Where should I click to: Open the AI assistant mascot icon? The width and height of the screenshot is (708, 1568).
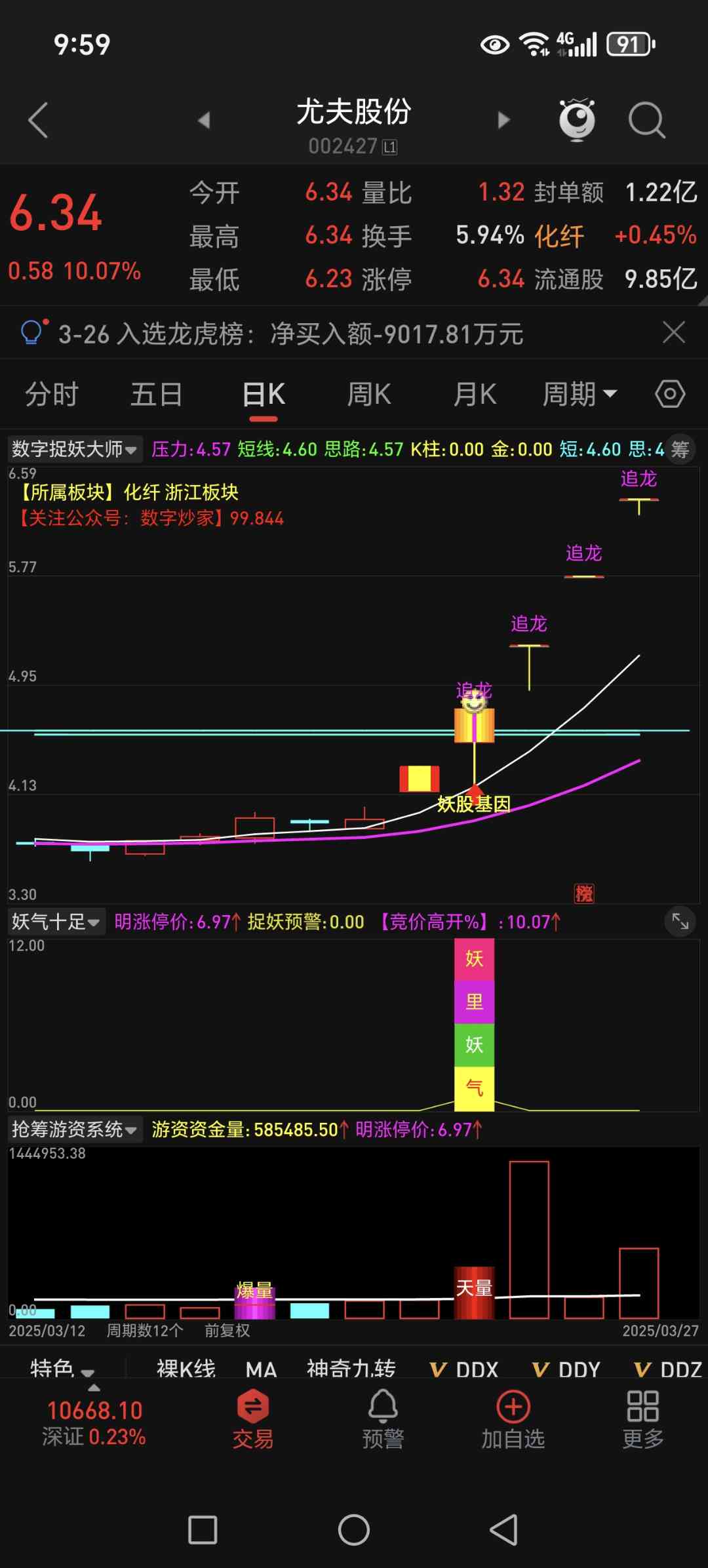577,120
